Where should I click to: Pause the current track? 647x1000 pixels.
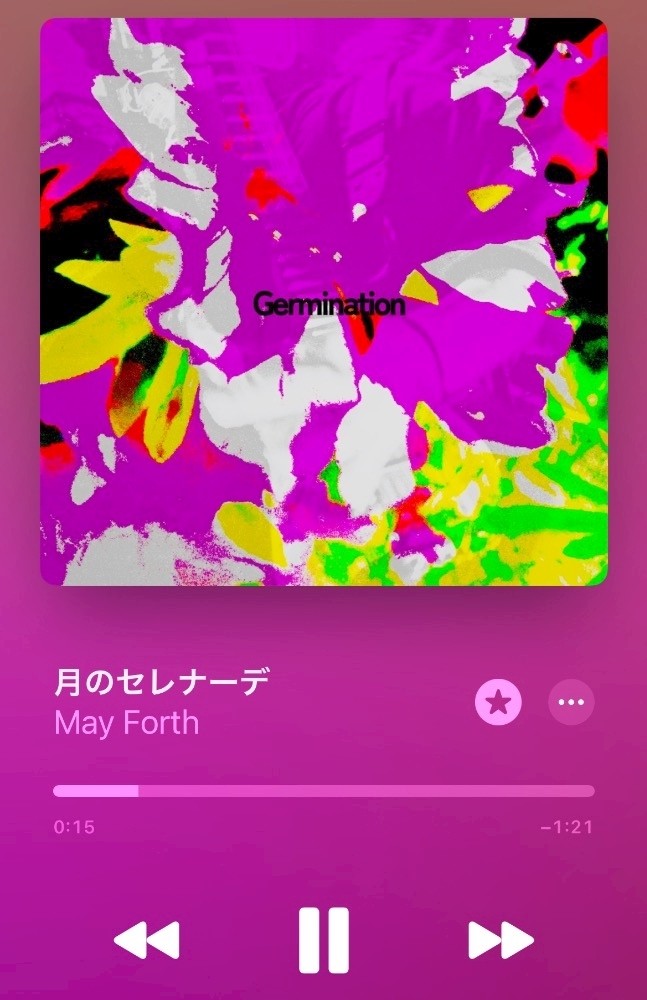324,940
